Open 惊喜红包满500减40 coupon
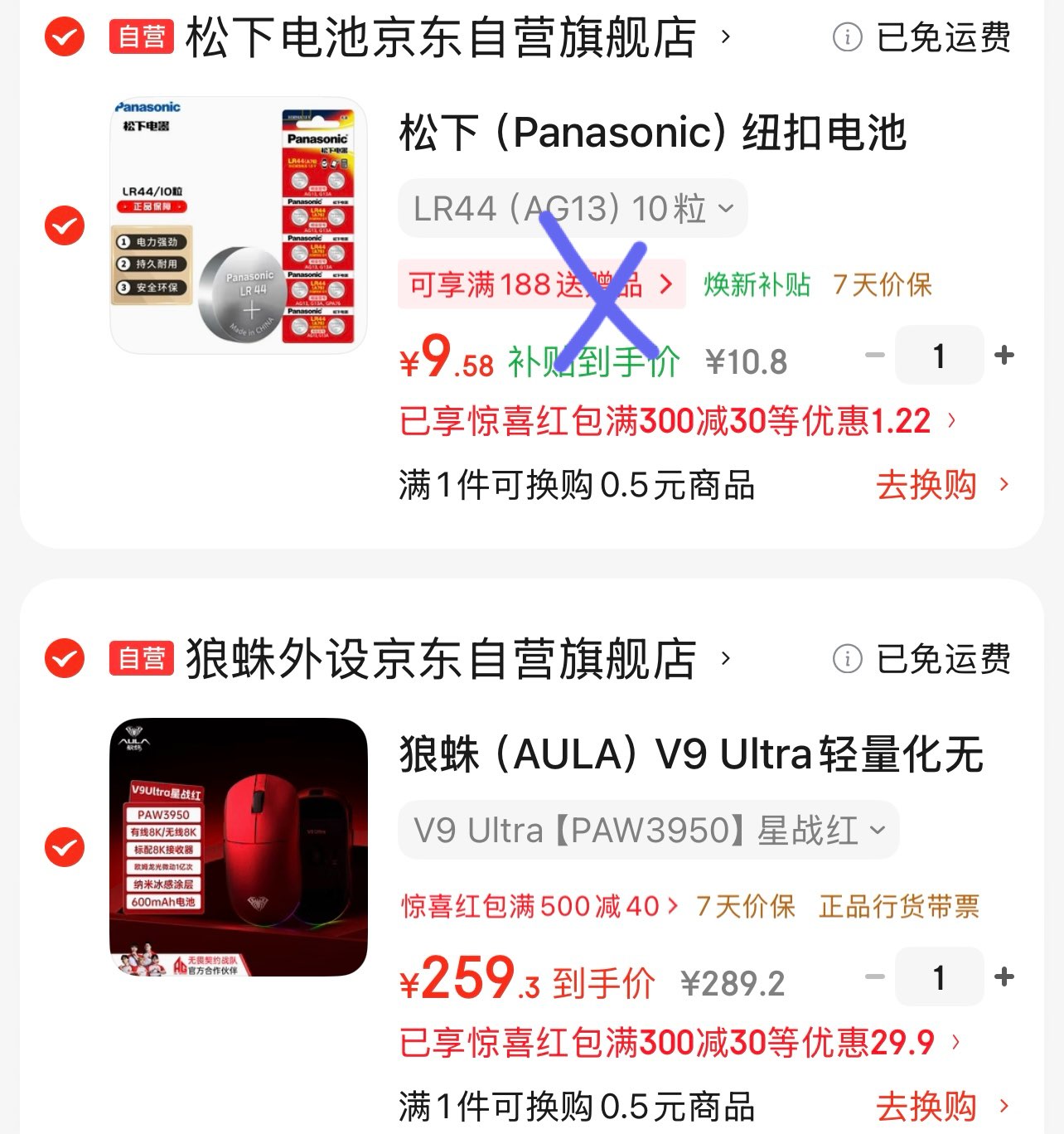The width and height of the screenshot is (1064, 1134). coord(539,906)
